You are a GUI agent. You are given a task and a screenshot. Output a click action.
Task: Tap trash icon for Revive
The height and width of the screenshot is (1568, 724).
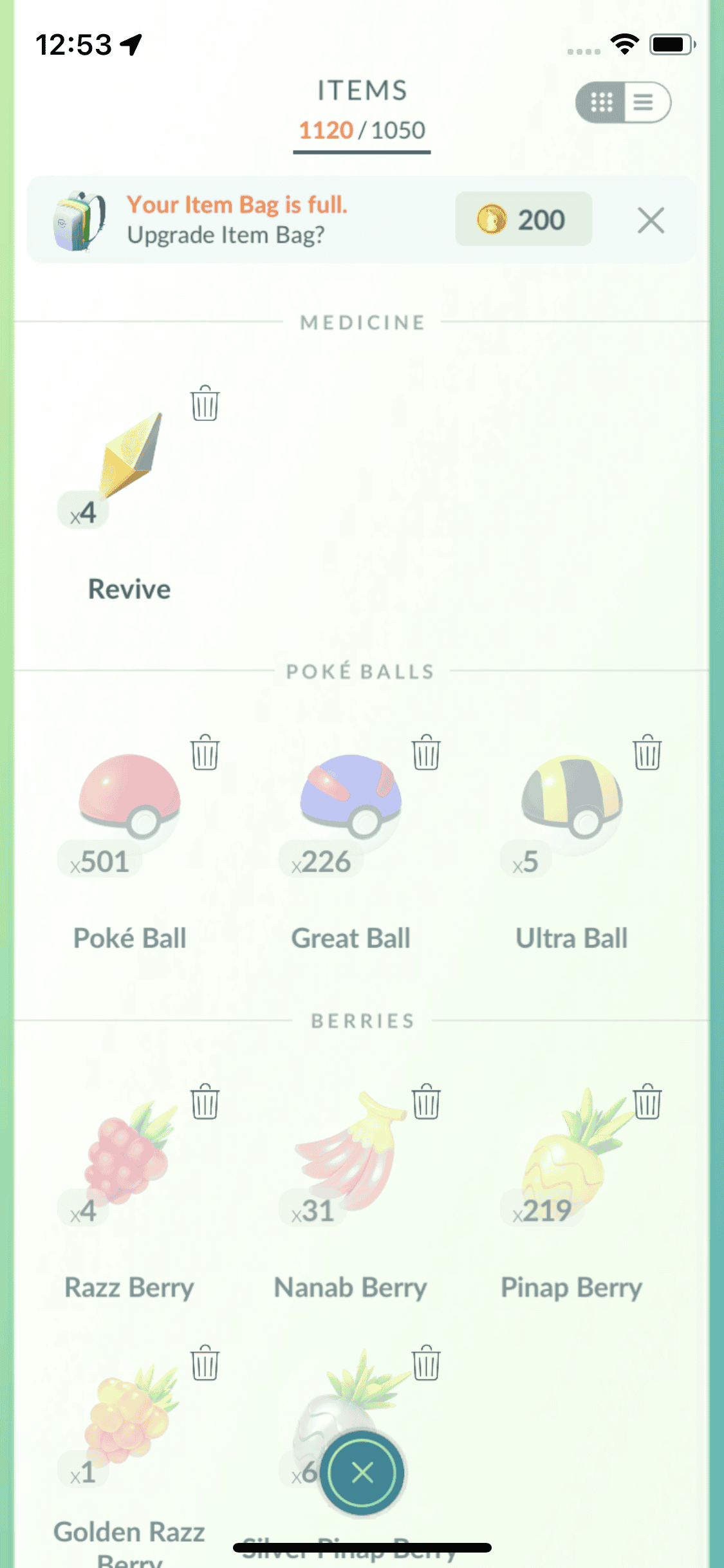pos(205,404)
